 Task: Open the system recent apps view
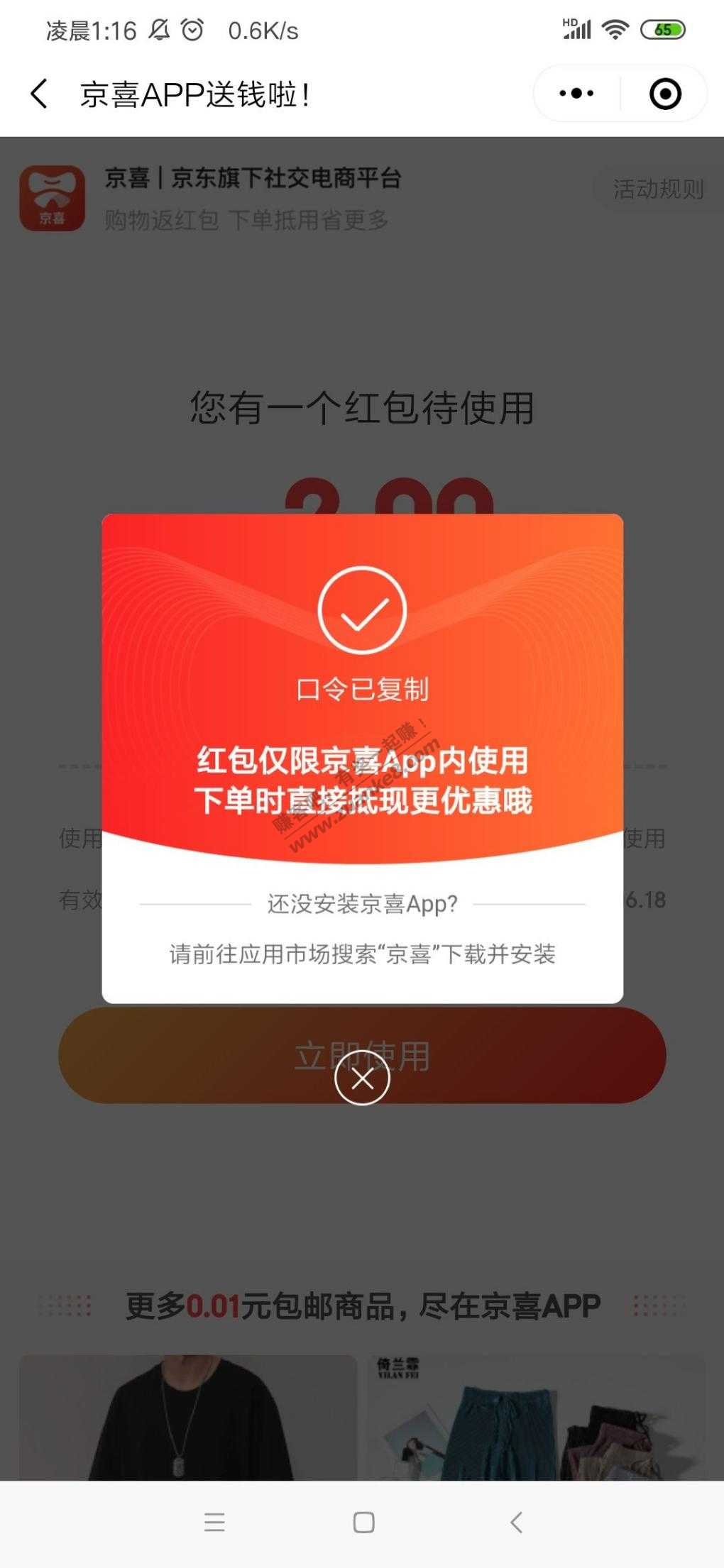pos(214,1522)
